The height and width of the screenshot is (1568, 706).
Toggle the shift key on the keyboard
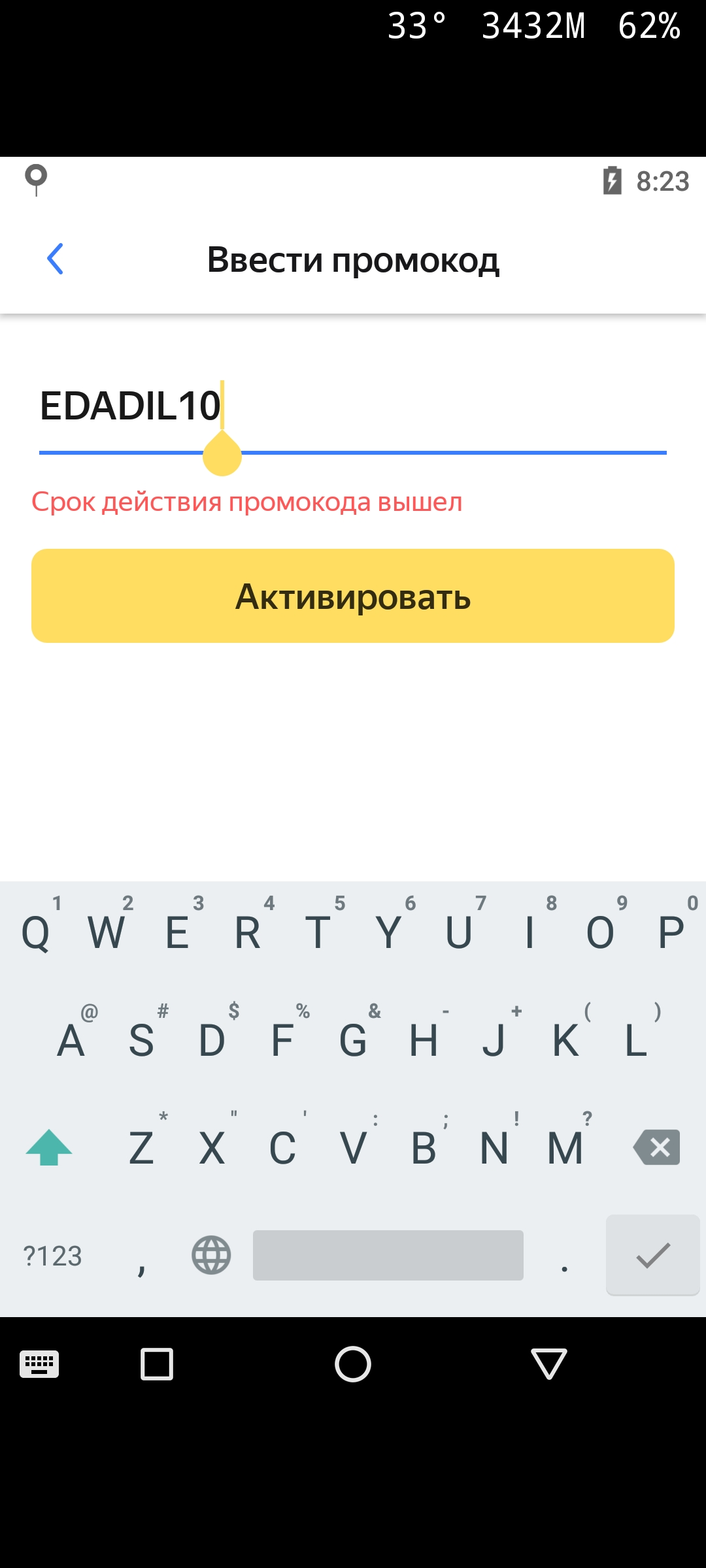tap(49, 1147)
